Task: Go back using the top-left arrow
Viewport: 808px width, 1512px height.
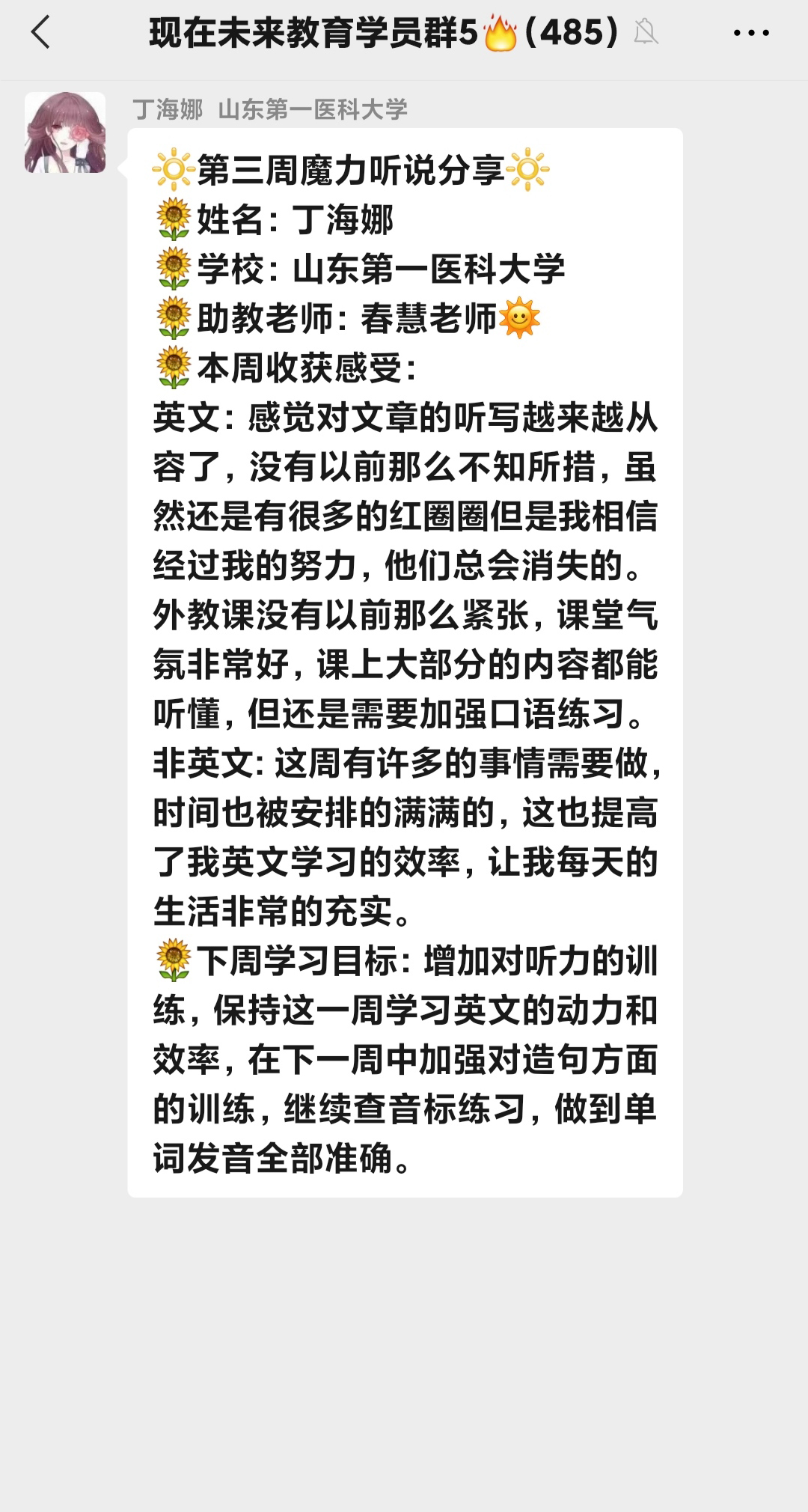Action: click(x=41, y=33)
